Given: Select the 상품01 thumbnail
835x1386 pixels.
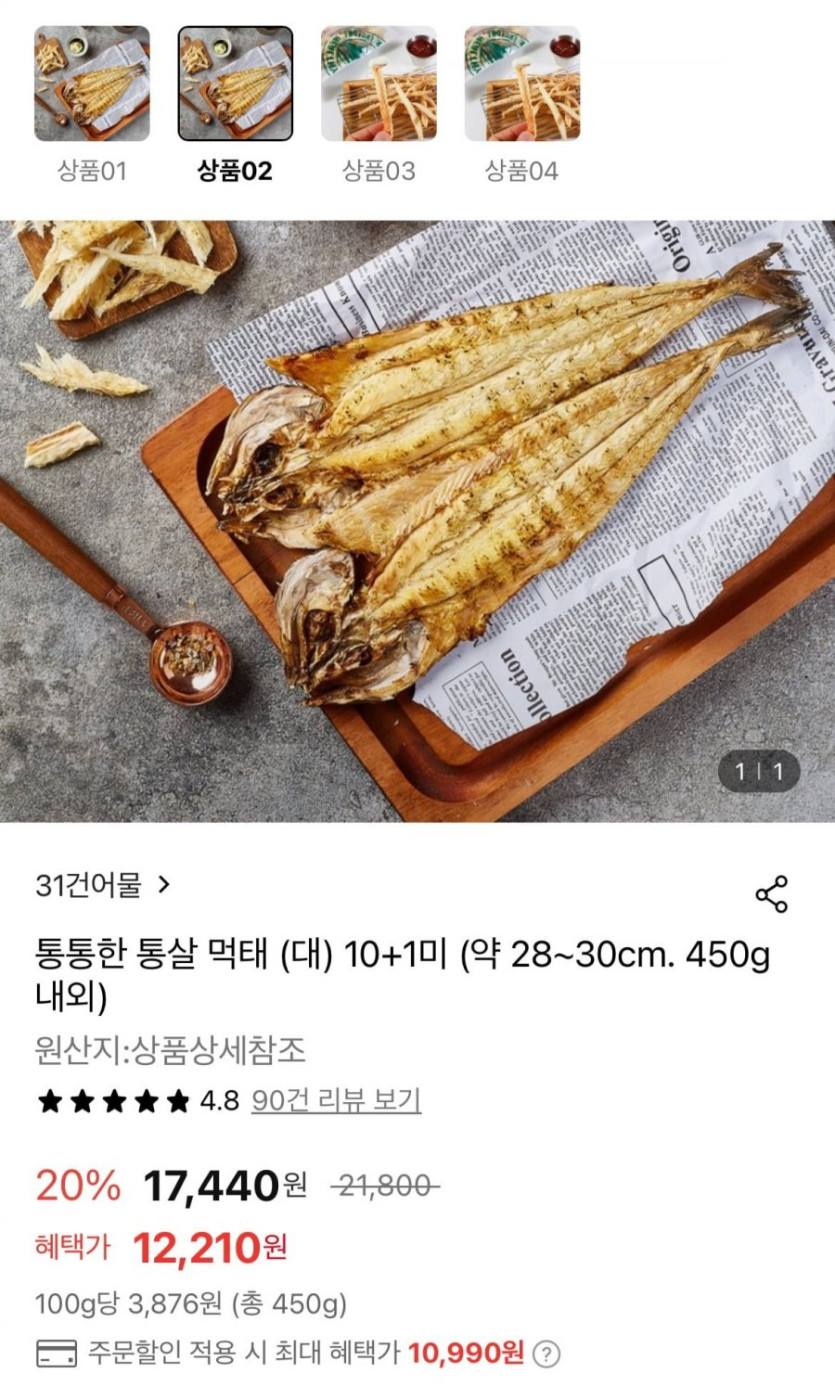Looking at the screenshot, I should [92, 84].
